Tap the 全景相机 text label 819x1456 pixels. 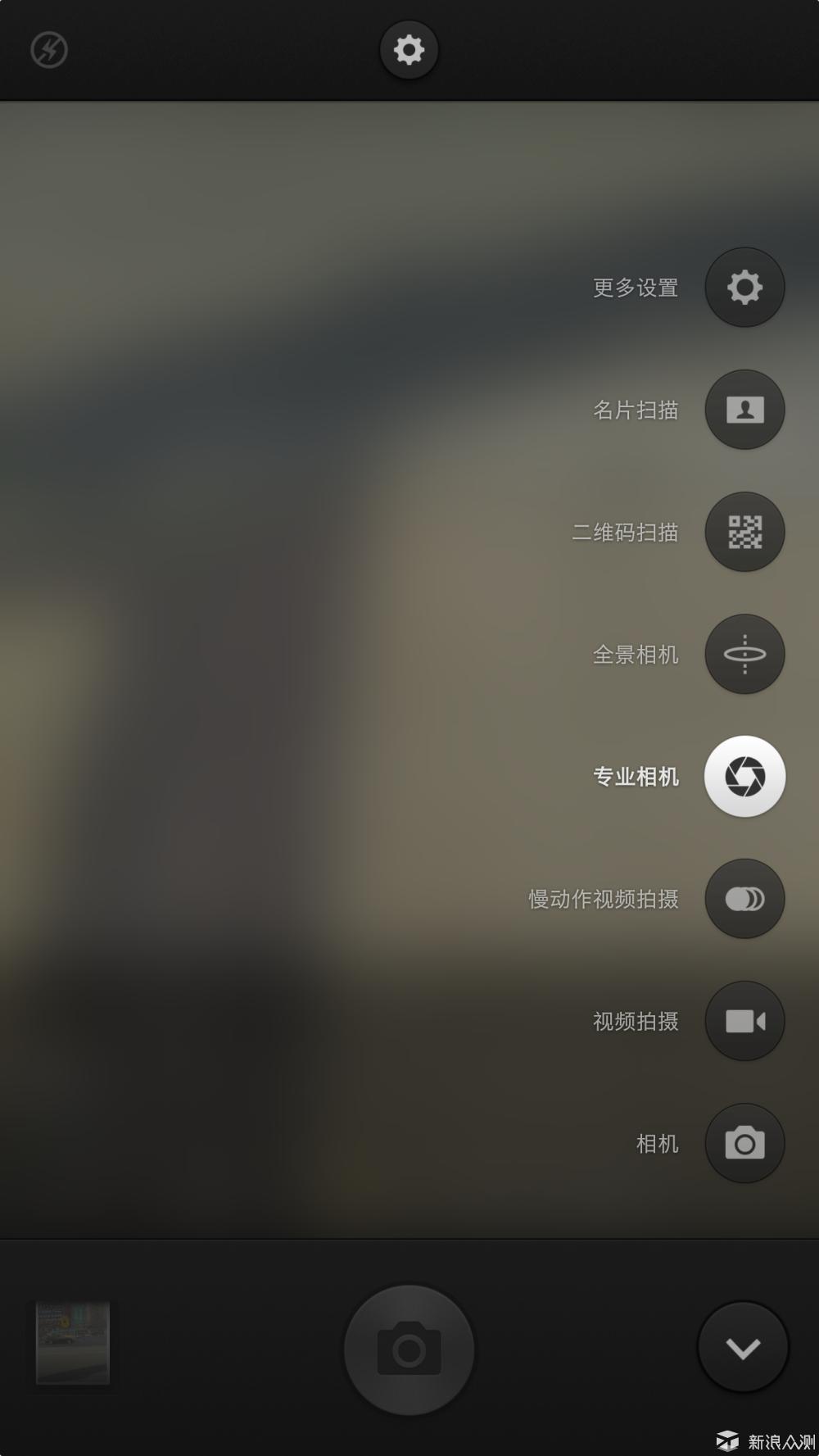(x=635, y=654)
